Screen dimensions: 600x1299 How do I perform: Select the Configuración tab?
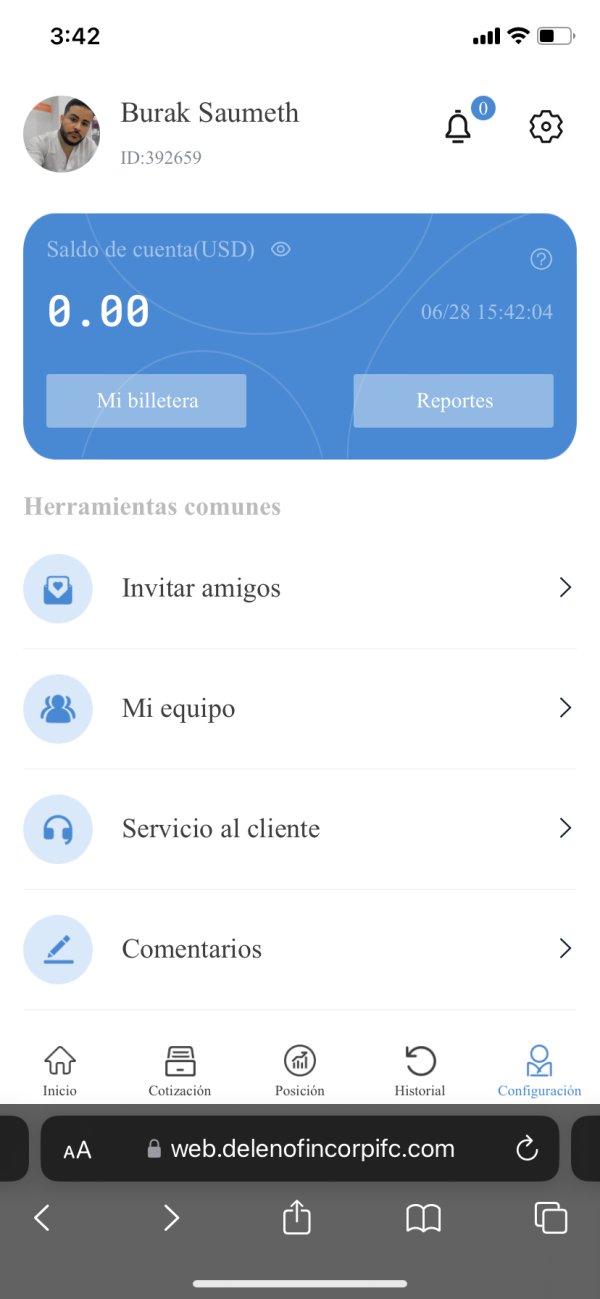point(540,1070)
